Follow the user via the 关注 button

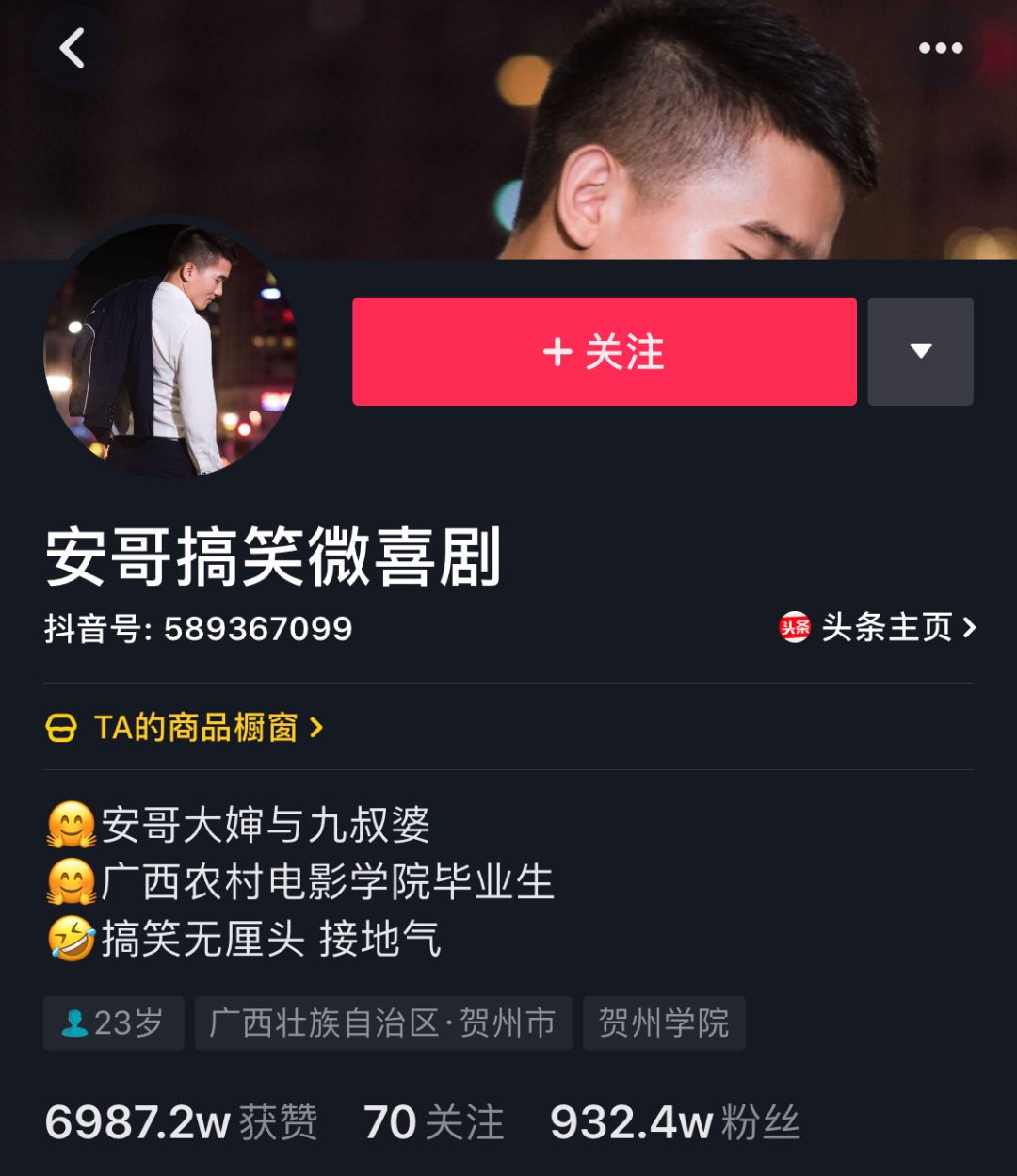pos(603,351)
